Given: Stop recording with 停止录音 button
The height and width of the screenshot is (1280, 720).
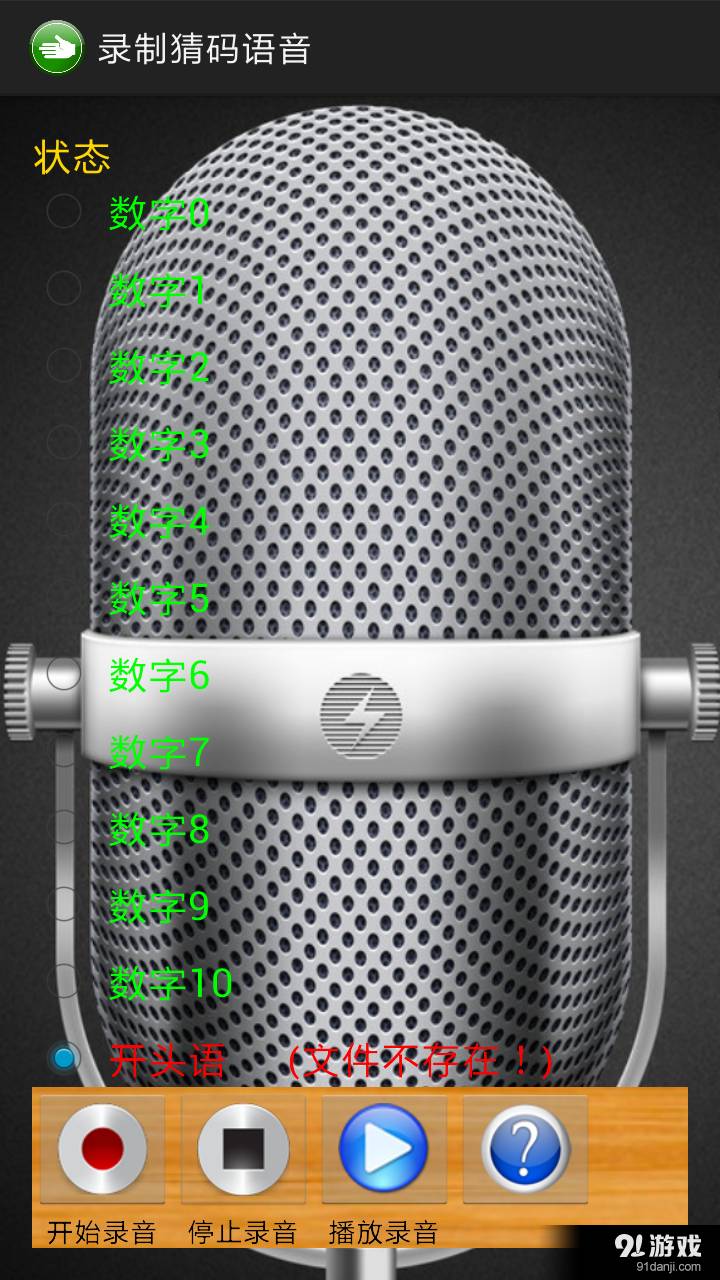Looking at the screenshot, I should [243, 1149].
